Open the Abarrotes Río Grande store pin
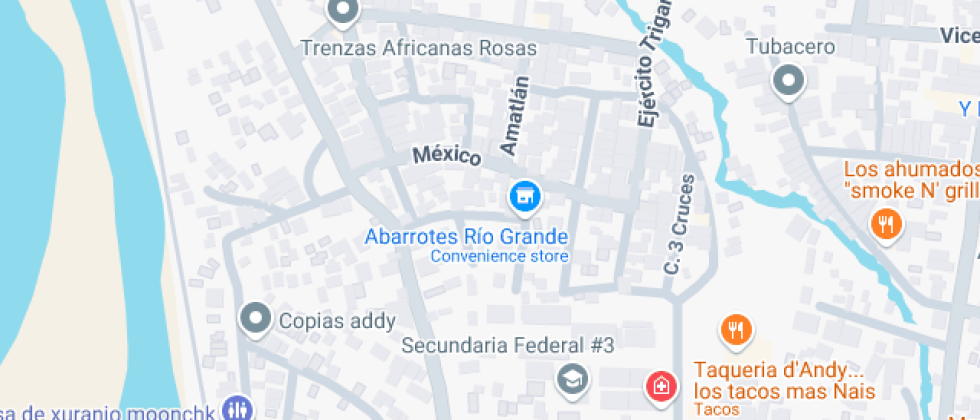980x420 pixels. click(524, 197)
